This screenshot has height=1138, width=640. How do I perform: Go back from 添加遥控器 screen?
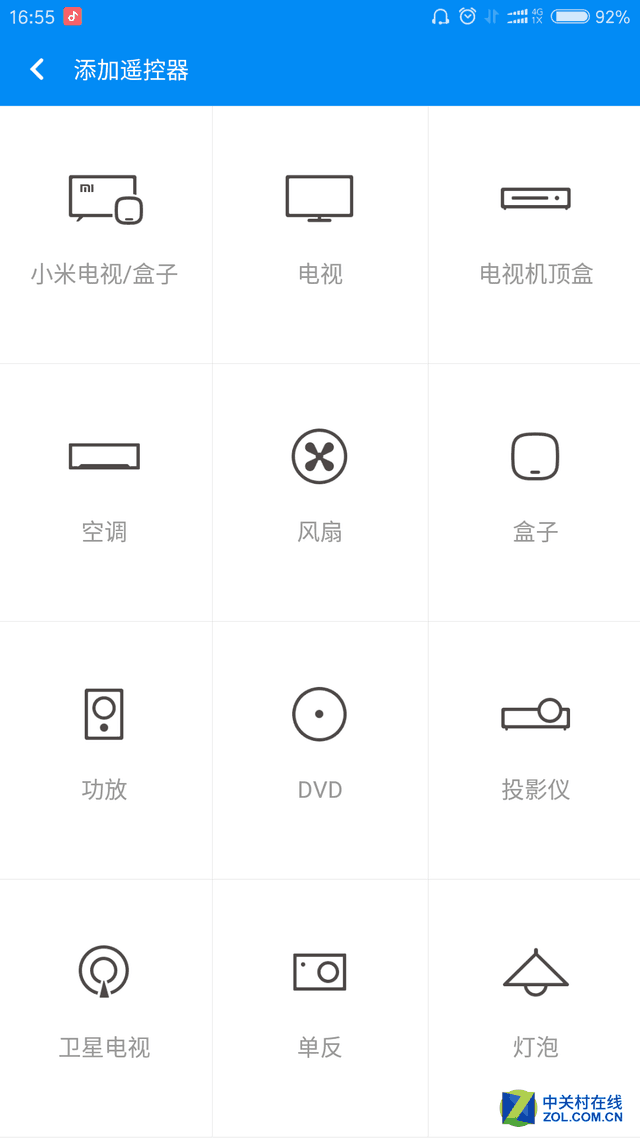pyautogui.click(x=38, y=69)
